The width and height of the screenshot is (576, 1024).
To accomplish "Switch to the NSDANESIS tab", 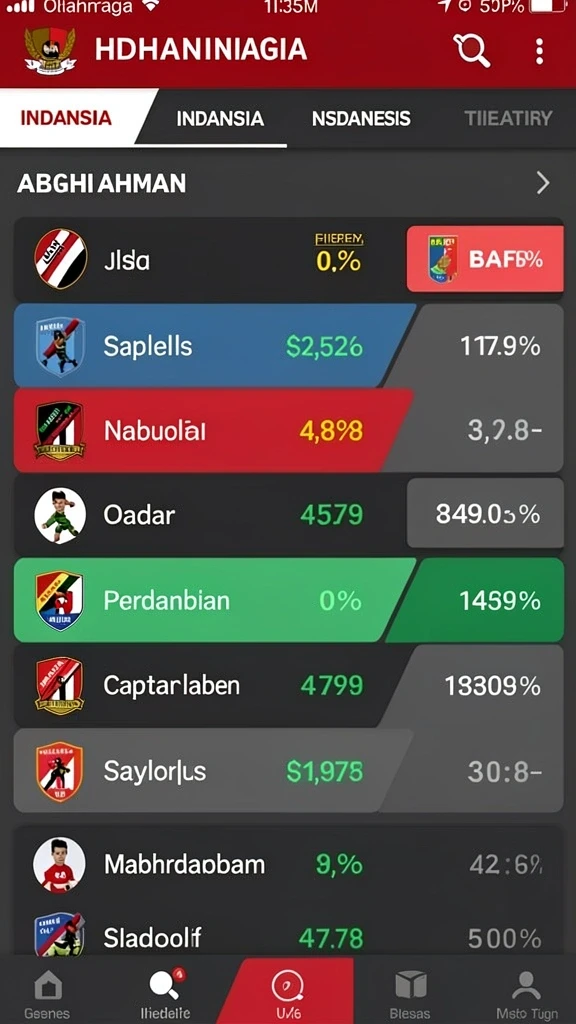I will click(x=361, y=118).
